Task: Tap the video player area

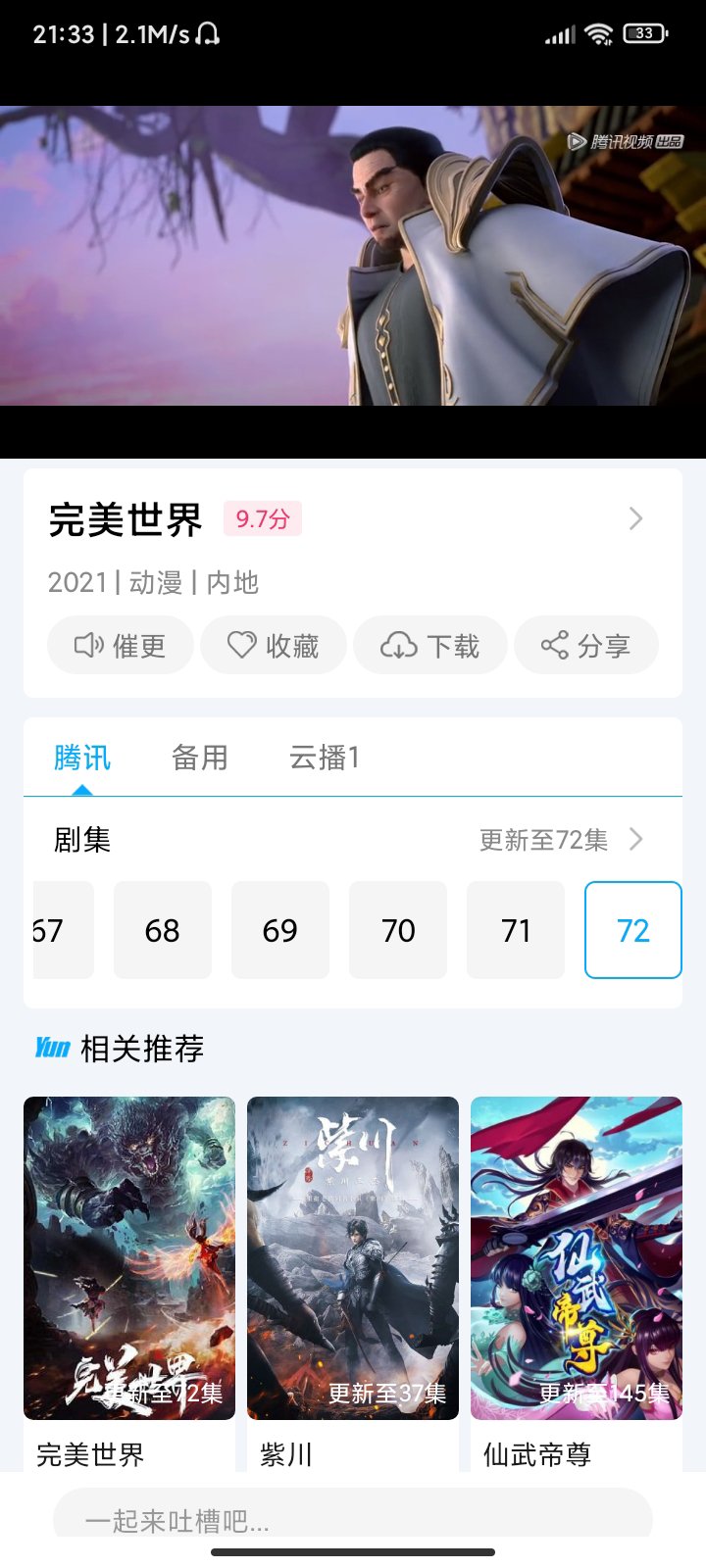Action: (353, 257)
